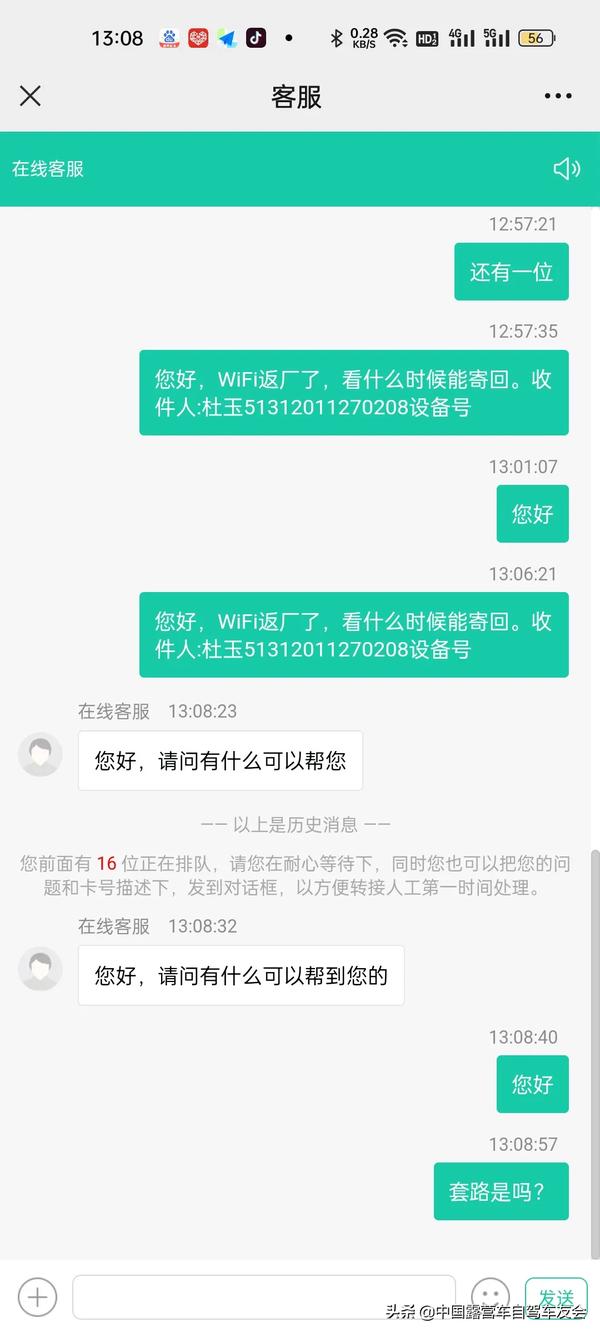
Task: Focus the message input field
Action: pos(264,1297)
